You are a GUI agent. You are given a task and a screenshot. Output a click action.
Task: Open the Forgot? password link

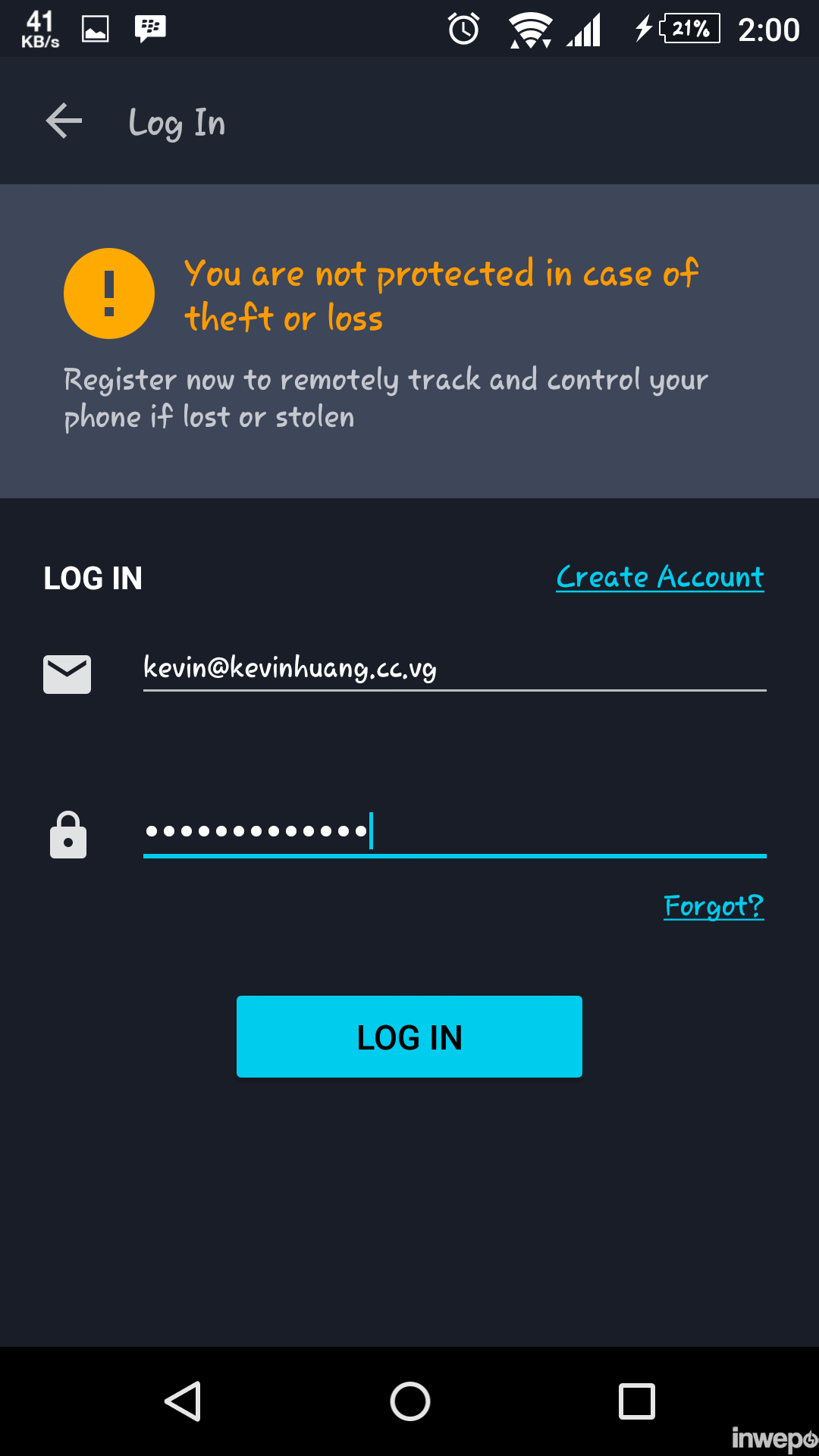click(x=713, y=905)
